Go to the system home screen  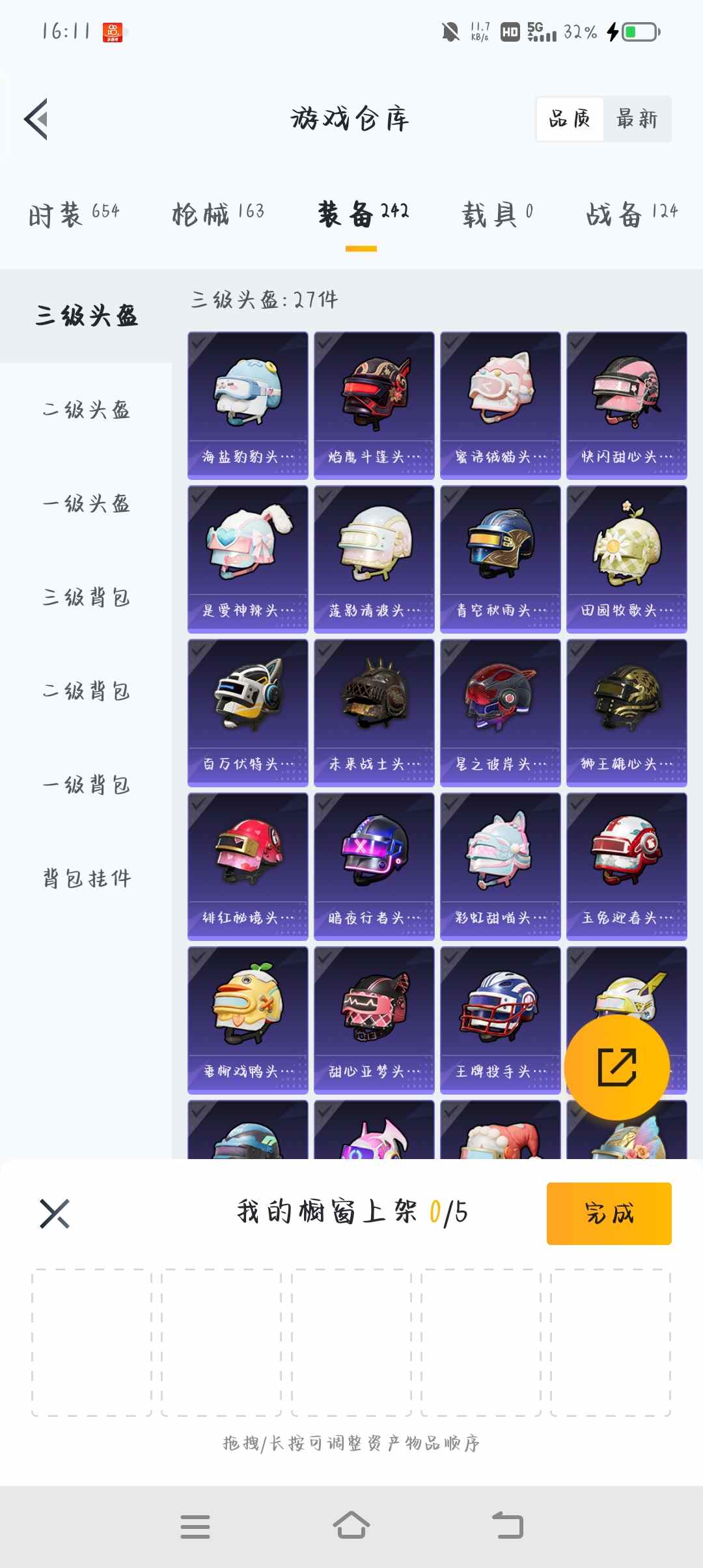click(351, 1526)
